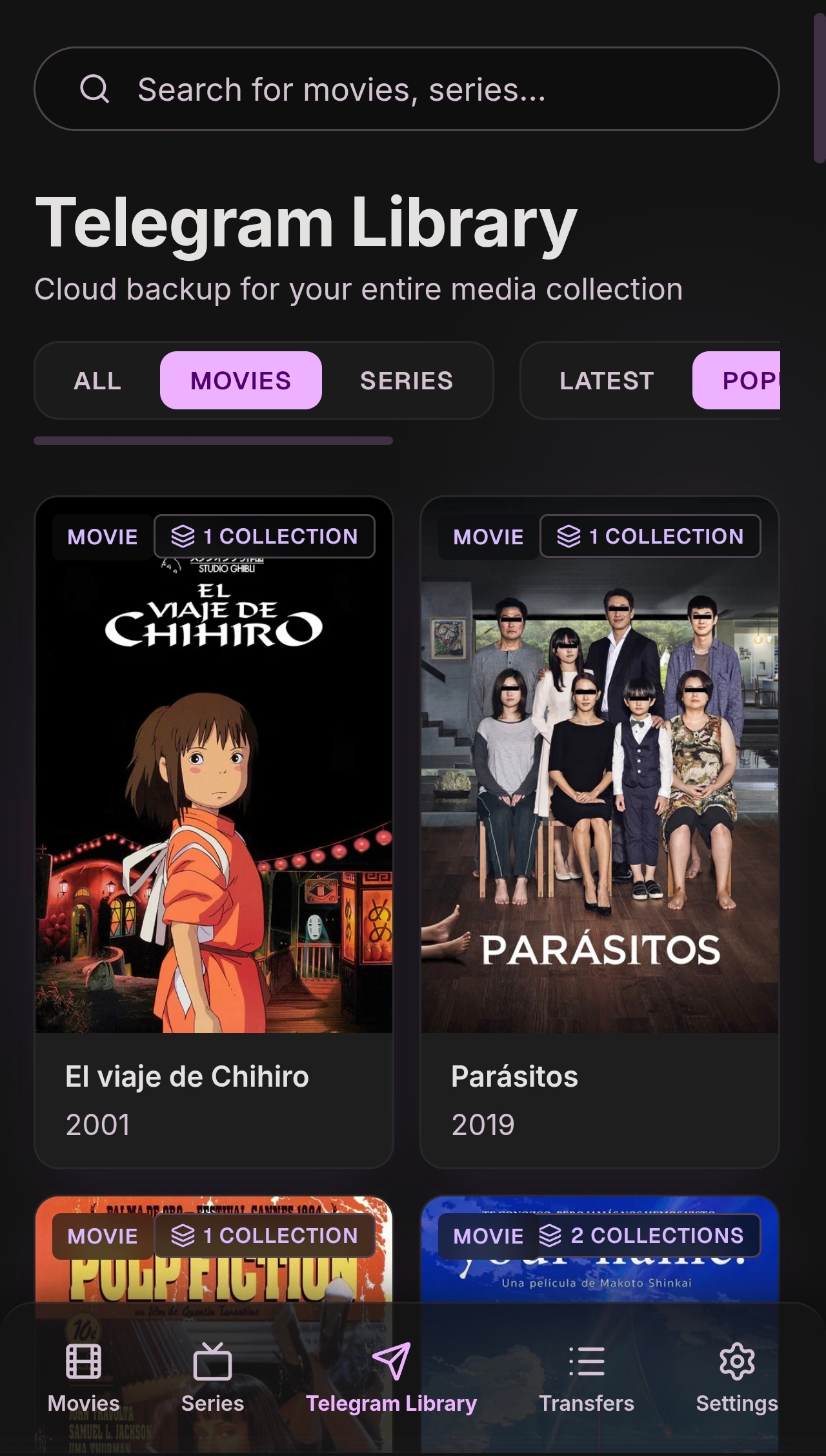Image resolution: width=826 pixels, height=1456 pixels.
Task: Tap the 2 collections badge on Your Name
Action: coord(641,1235)
